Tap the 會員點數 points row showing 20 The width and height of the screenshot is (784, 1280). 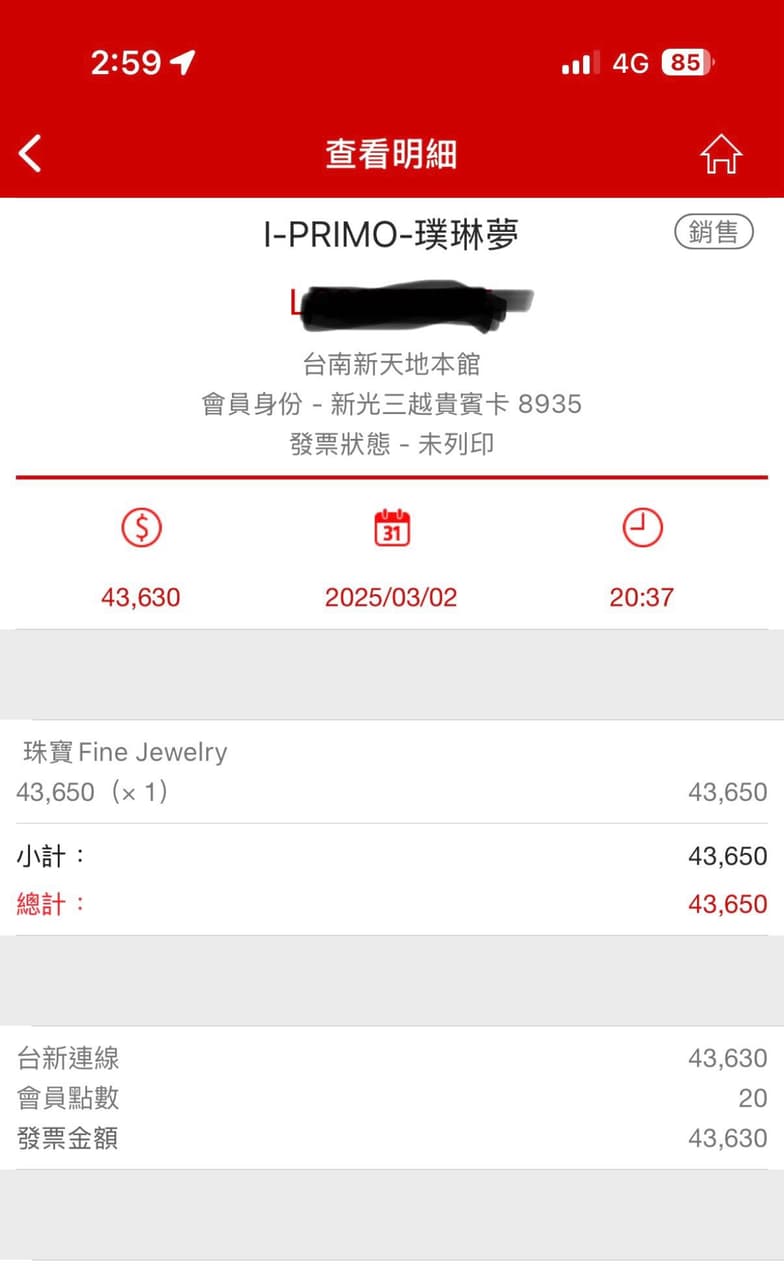(x=391, y=1098)
